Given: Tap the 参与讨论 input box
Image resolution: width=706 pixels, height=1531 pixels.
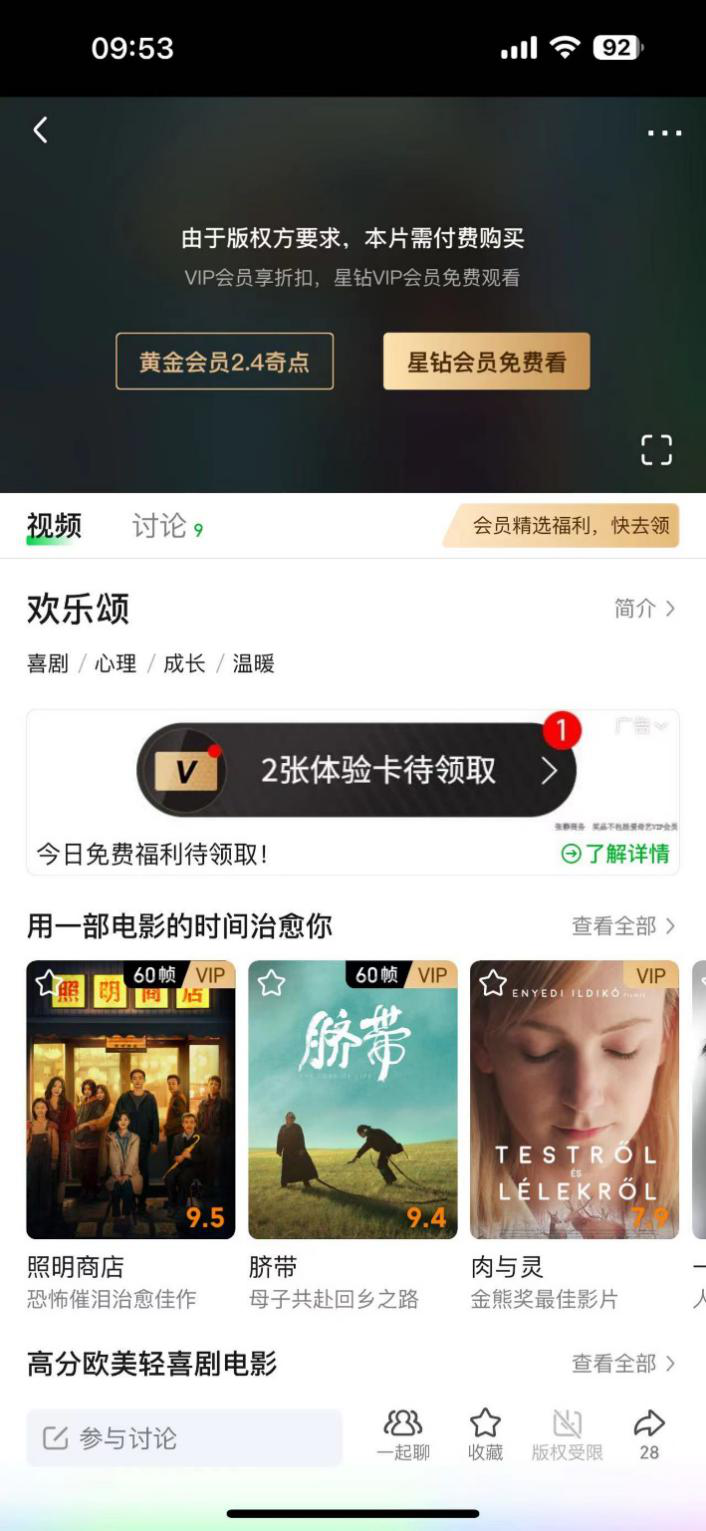Looking at the screenshot, I should [x=184, y=1438].
